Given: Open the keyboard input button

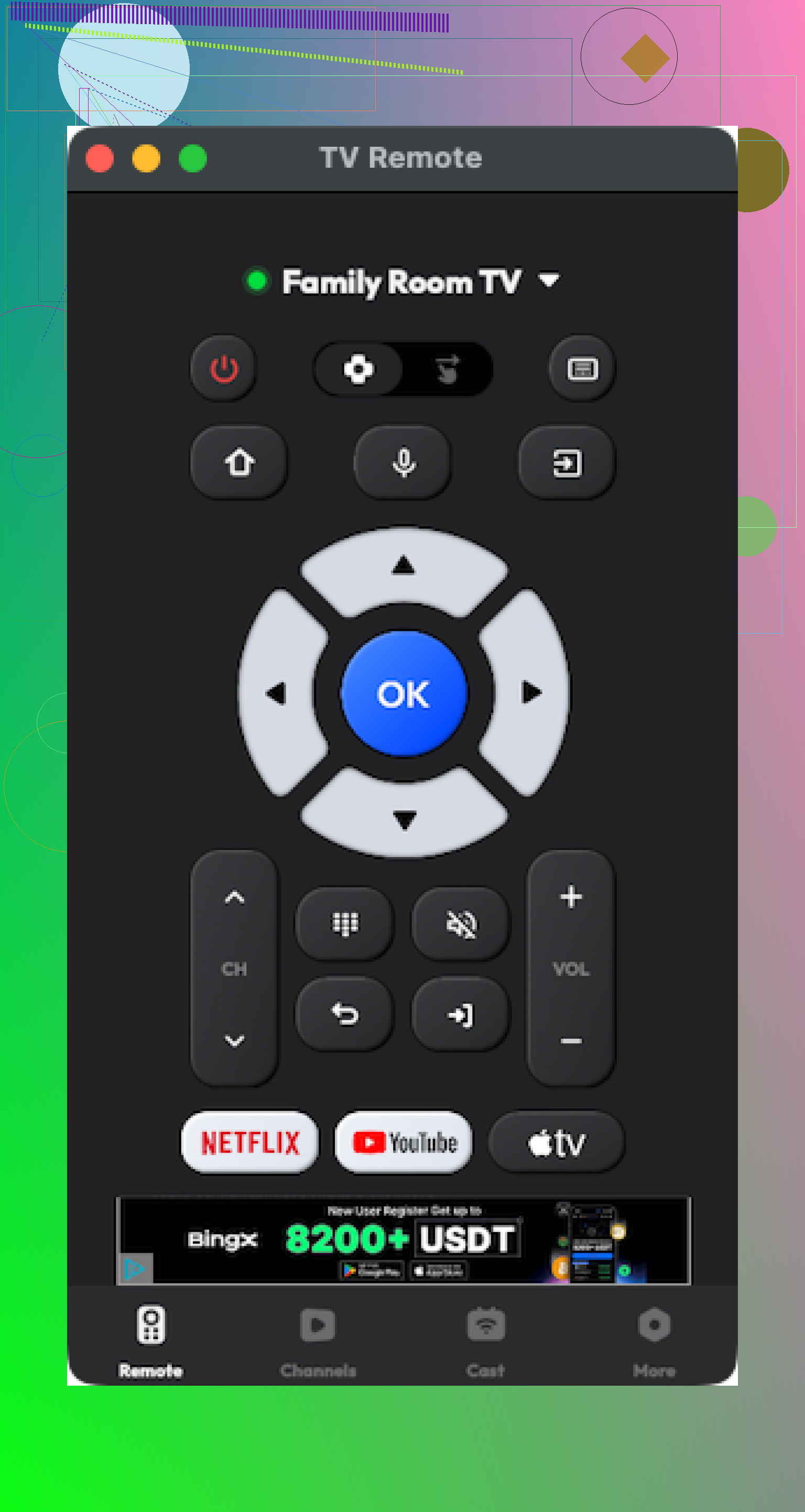Looking at the screenshot, I should point(582,369).
